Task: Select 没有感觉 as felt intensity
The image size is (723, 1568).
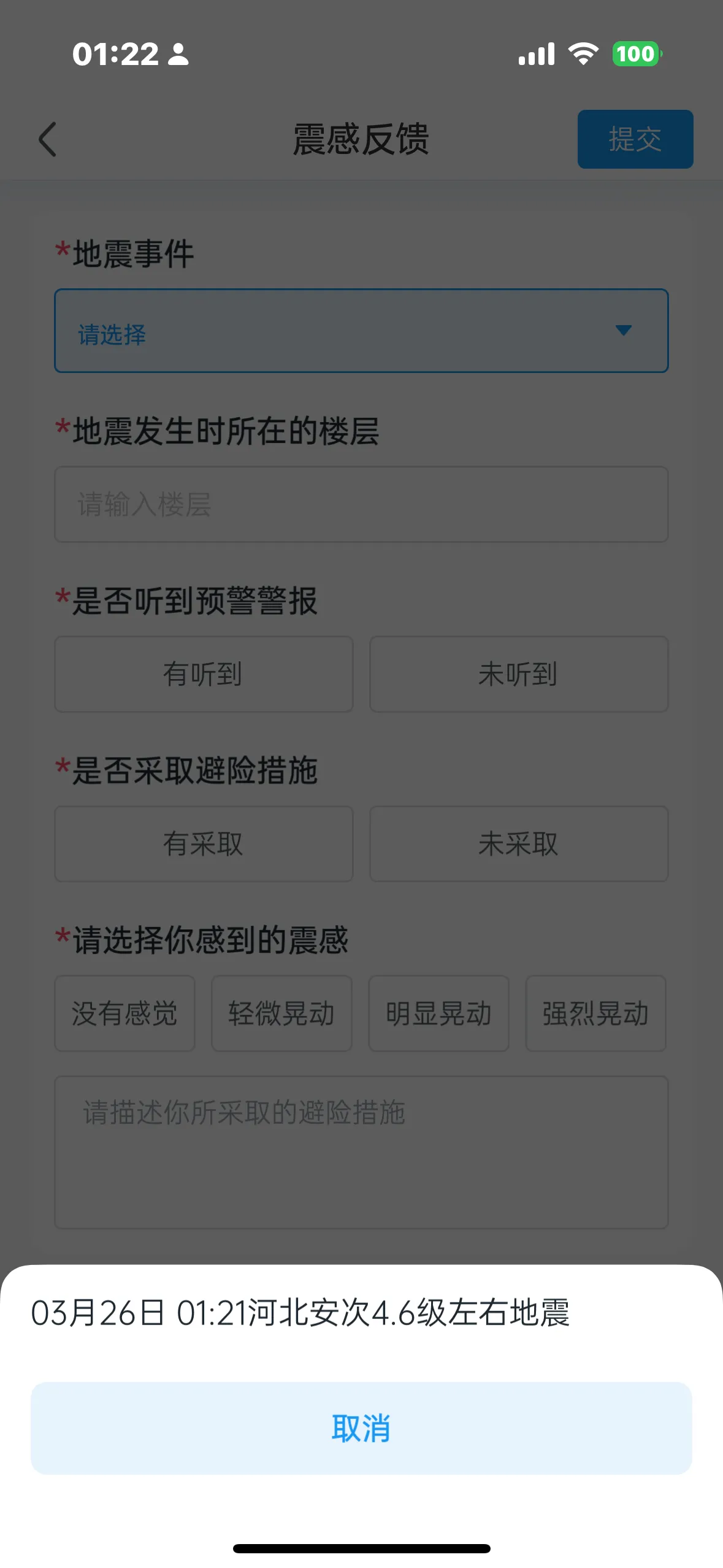Action: 124,1013
